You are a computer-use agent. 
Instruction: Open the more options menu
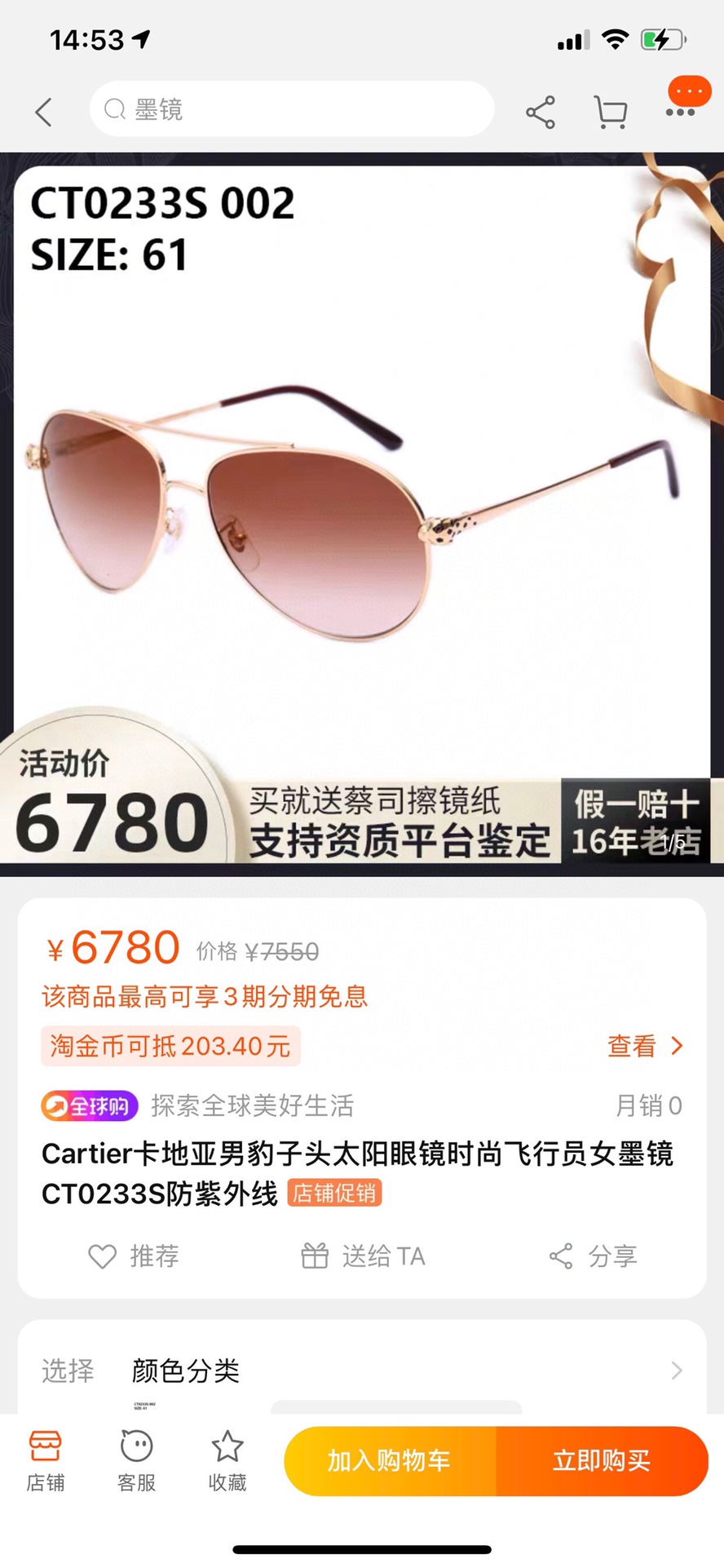681,112
